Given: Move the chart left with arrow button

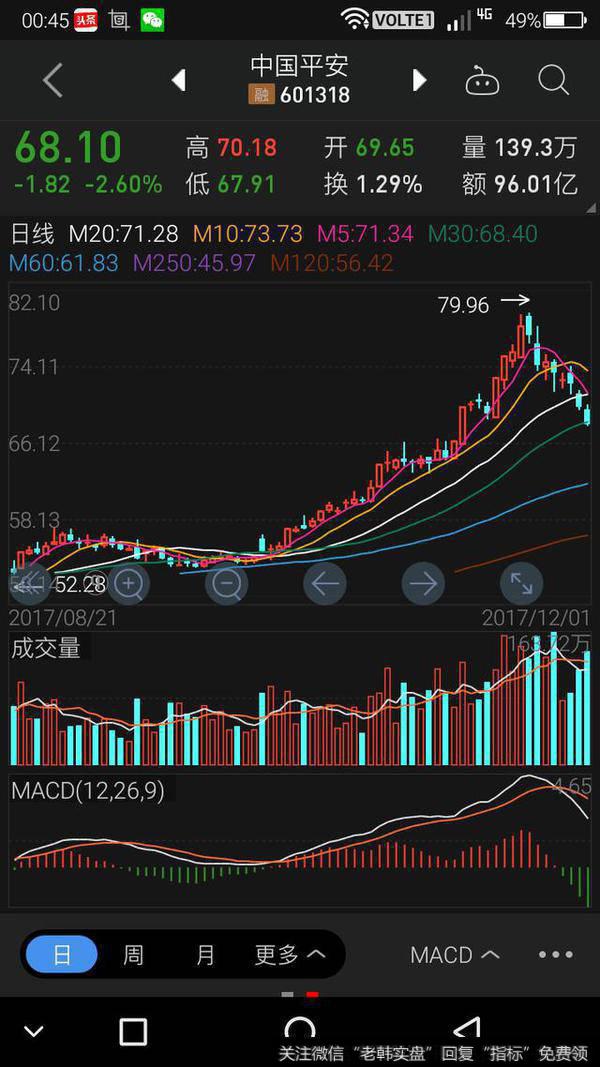Looking at the screenshot, I should click(x=325, y=582).
